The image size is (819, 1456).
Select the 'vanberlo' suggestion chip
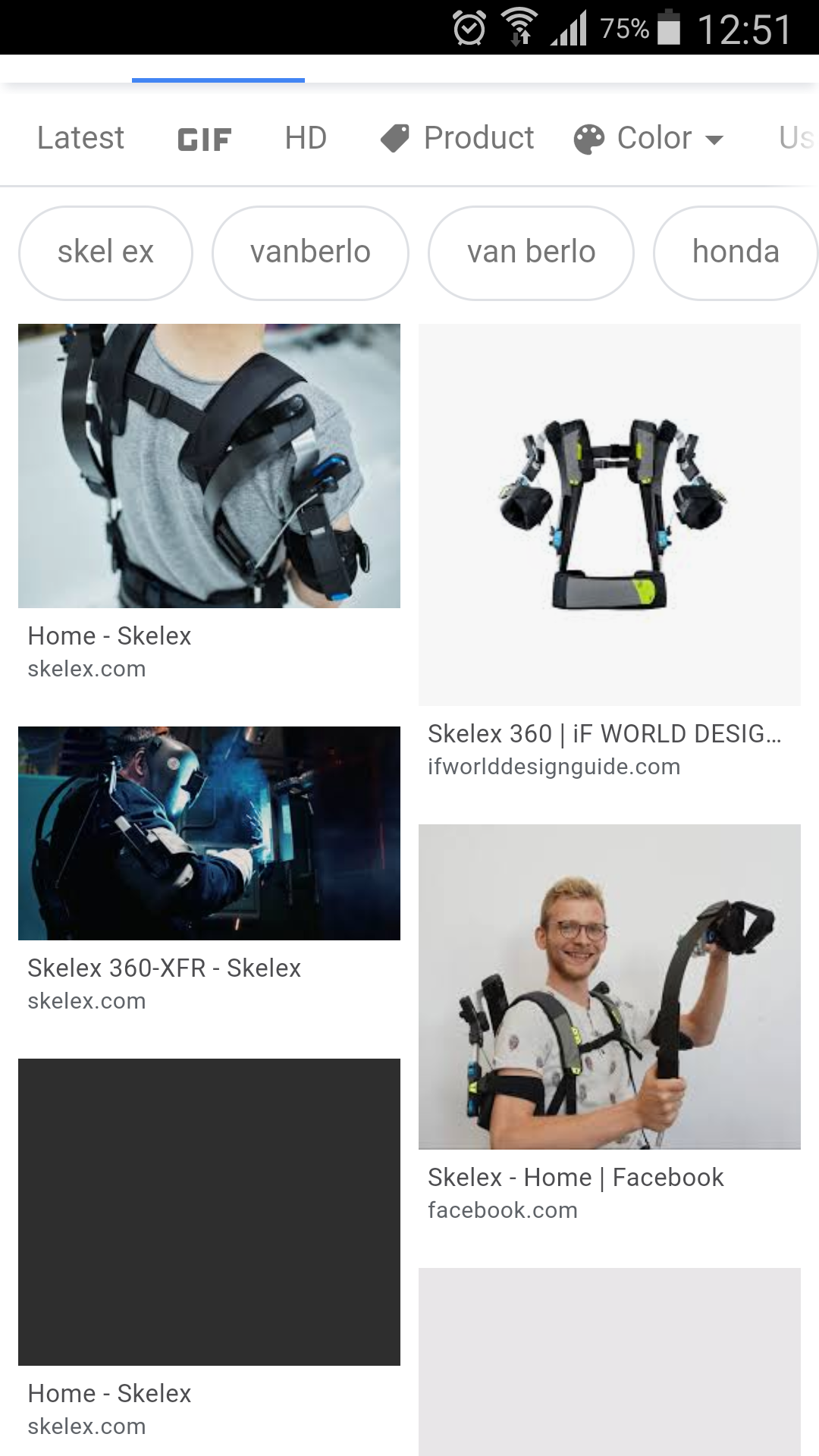310,253
